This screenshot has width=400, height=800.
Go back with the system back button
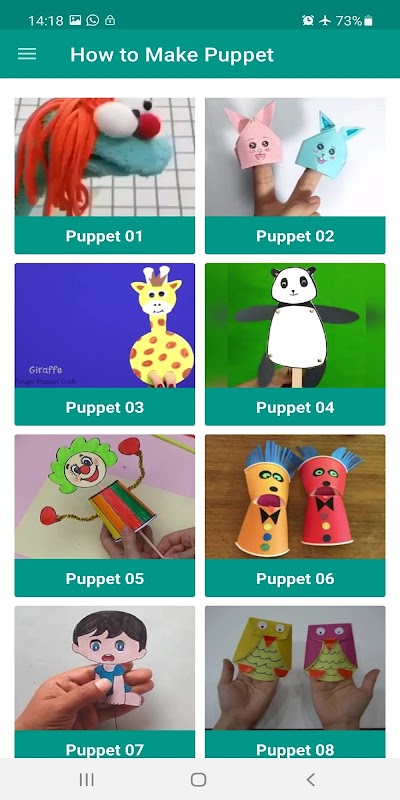coord(310,779)
